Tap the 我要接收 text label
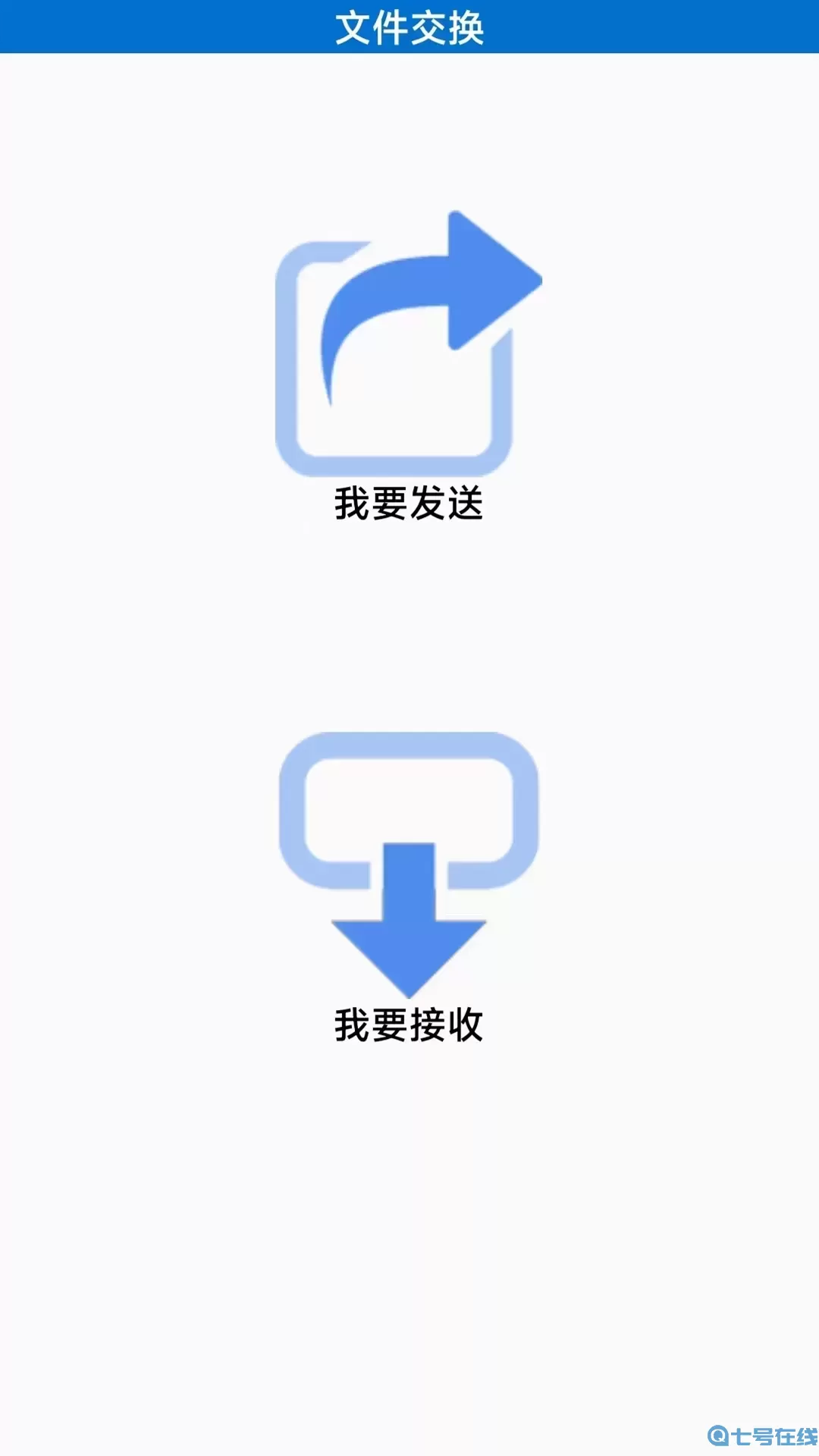Image resolution: width=819 pixels, height=1456 pixels. pos(409,1024)
